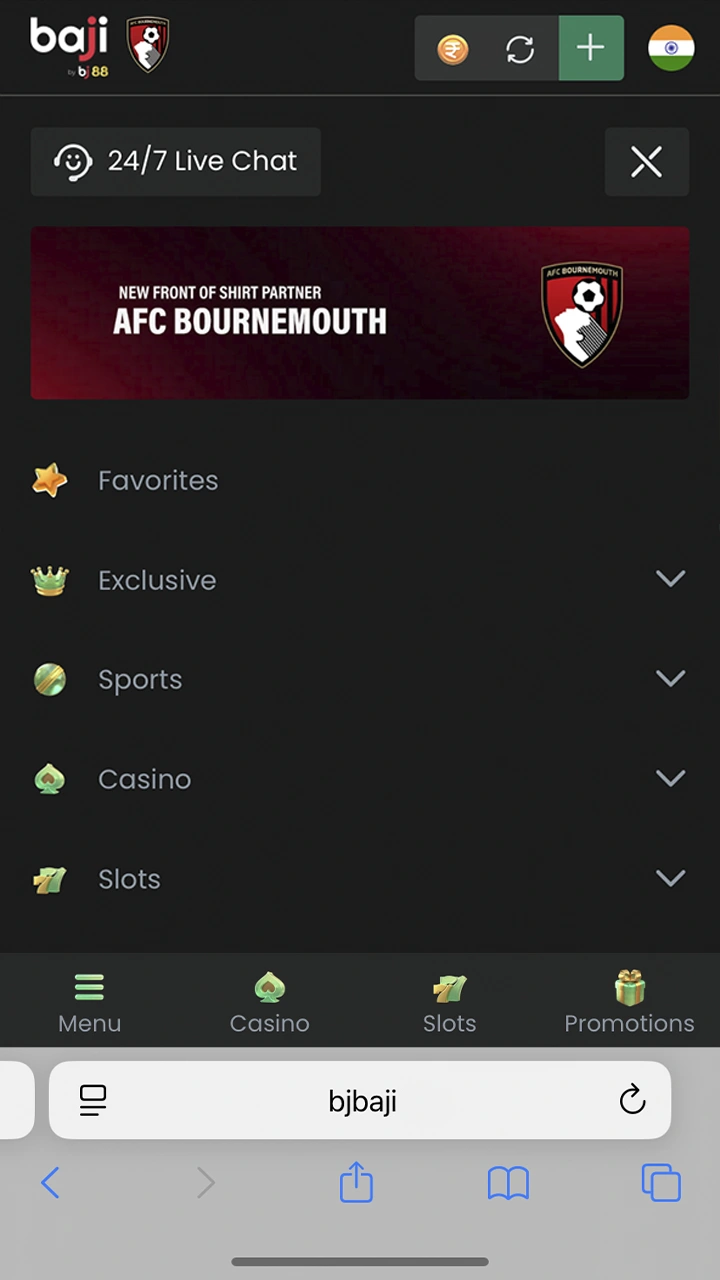720x1280 pixels.
Task: Go to the Promotions tab
Action: point(629,1003)
